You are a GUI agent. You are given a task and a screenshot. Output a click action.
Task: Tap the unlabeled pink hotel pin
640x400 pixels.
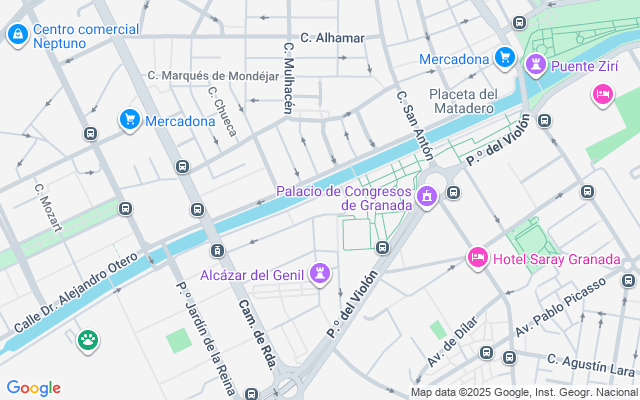tap(603, 96)
